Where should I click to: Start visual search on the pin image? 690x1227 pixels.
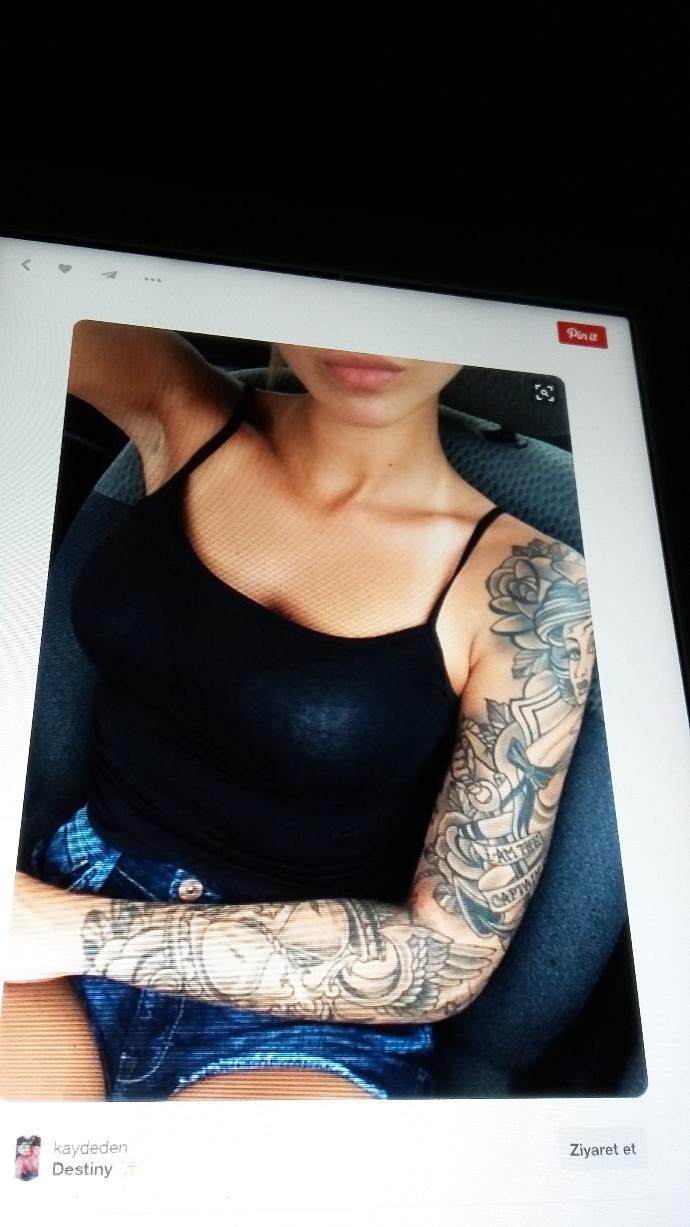click(544, 393)
